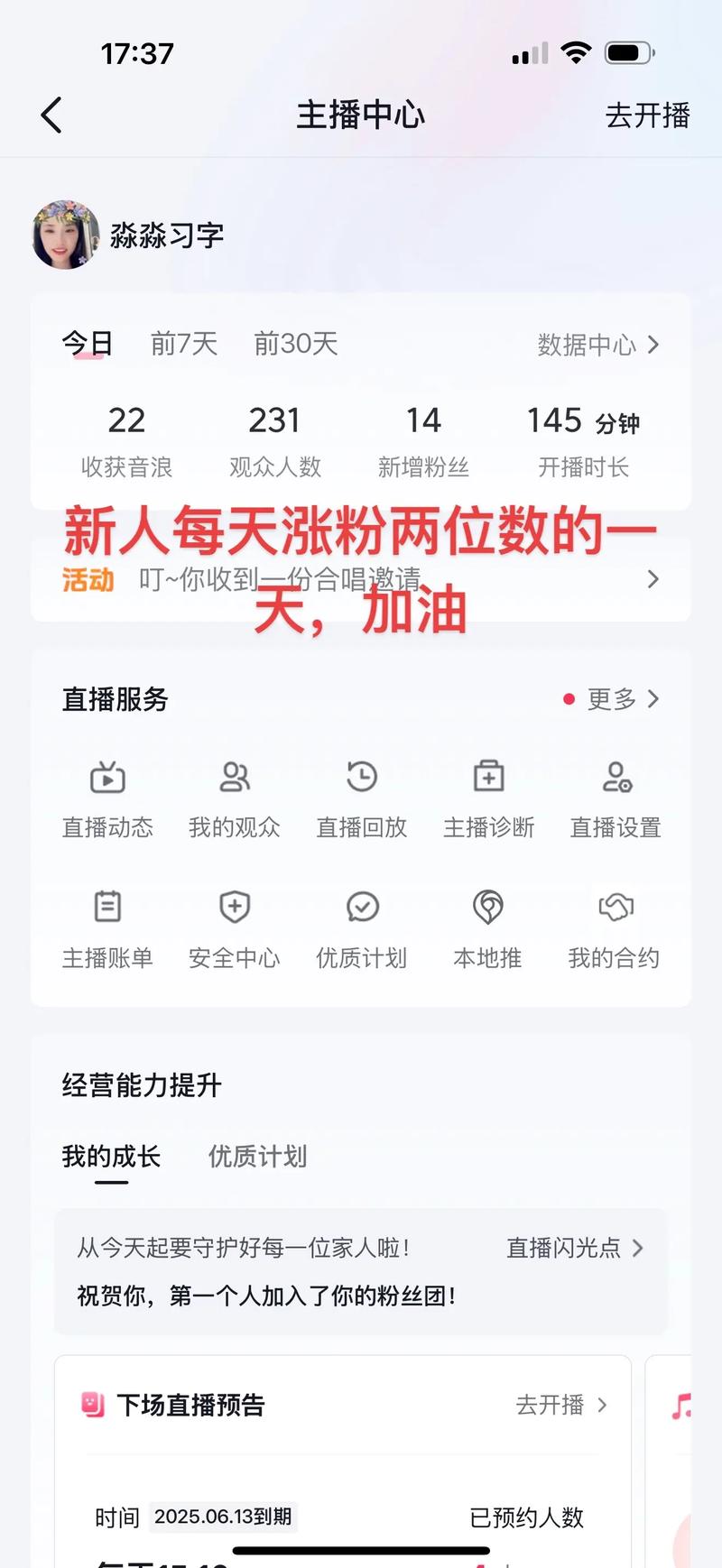Viewport: 722px width, 1568px height.
Task: Open 直播回放 playback icon
Action: 361,794
